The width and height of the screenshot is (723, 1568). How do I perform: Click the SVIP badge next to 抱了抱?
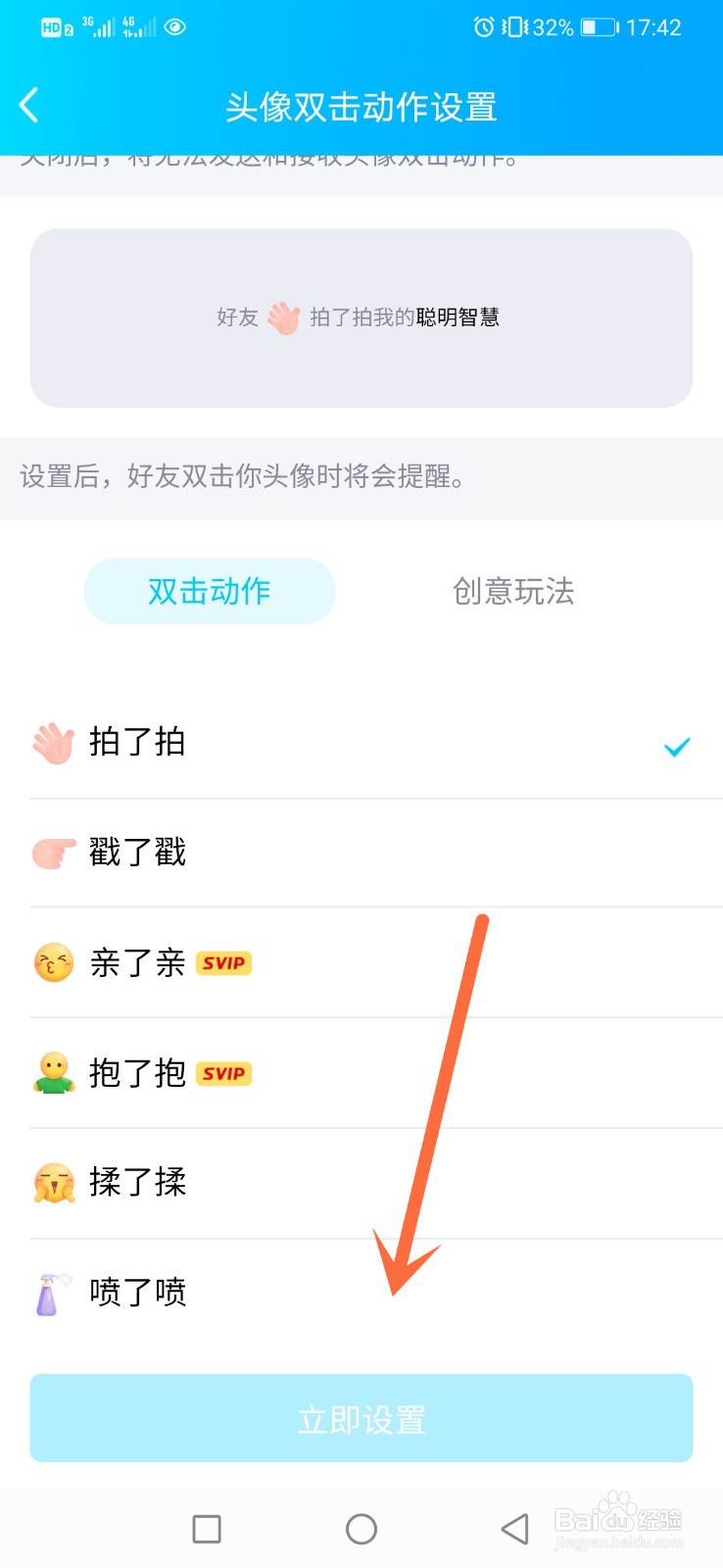[x=223, y=1073]
